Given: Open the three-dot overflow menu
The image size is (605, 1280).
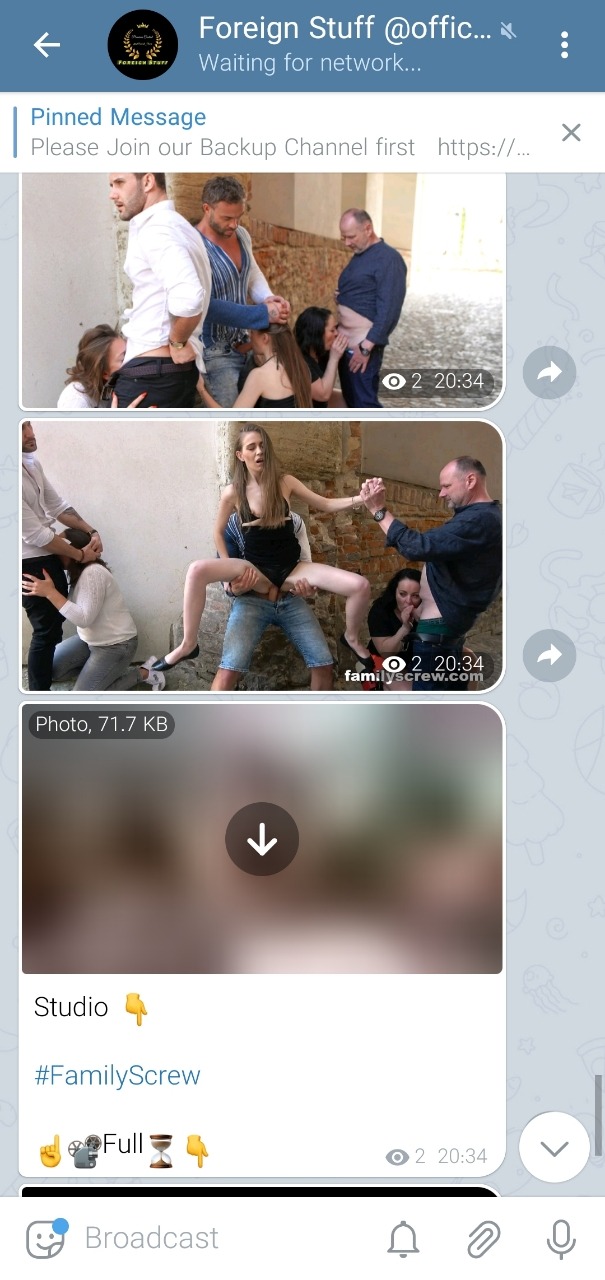Looking at the screenshot, I should pos(565,45).
